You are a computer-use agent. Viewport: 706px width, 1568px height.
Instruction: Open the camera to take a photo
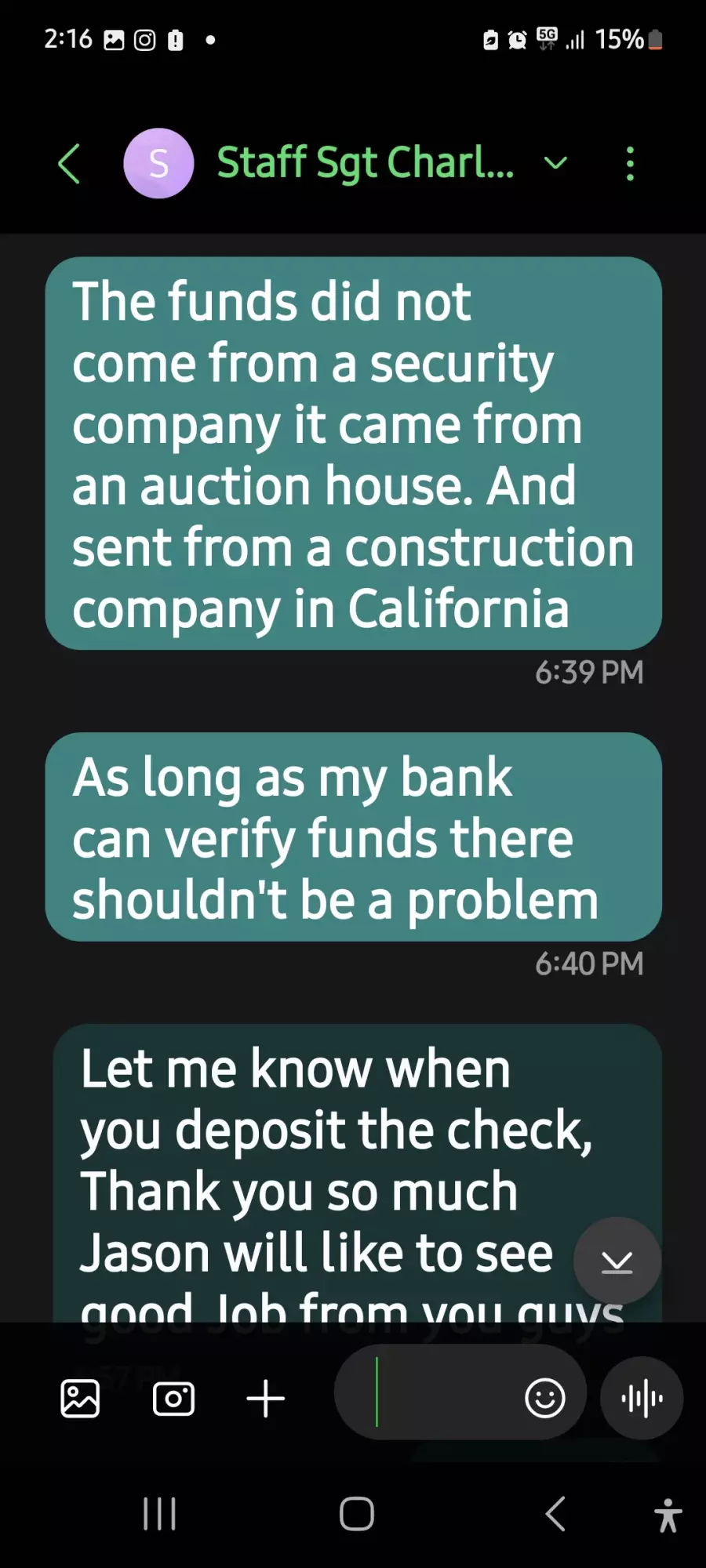point(173,1399)
